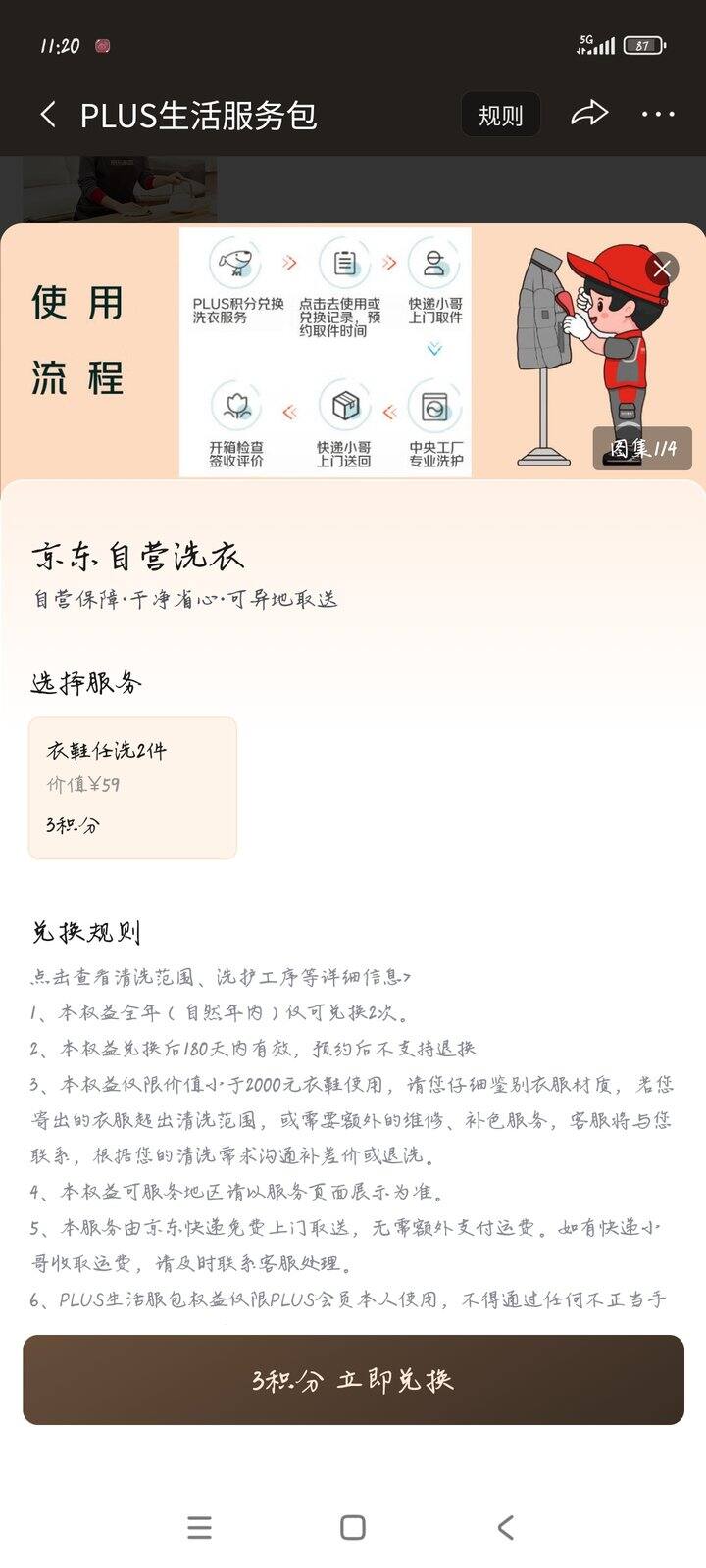Tap the parcel box icon for 快递小哥上门送回
This screenshot has width=706, height=1568.
pos(343,406)
